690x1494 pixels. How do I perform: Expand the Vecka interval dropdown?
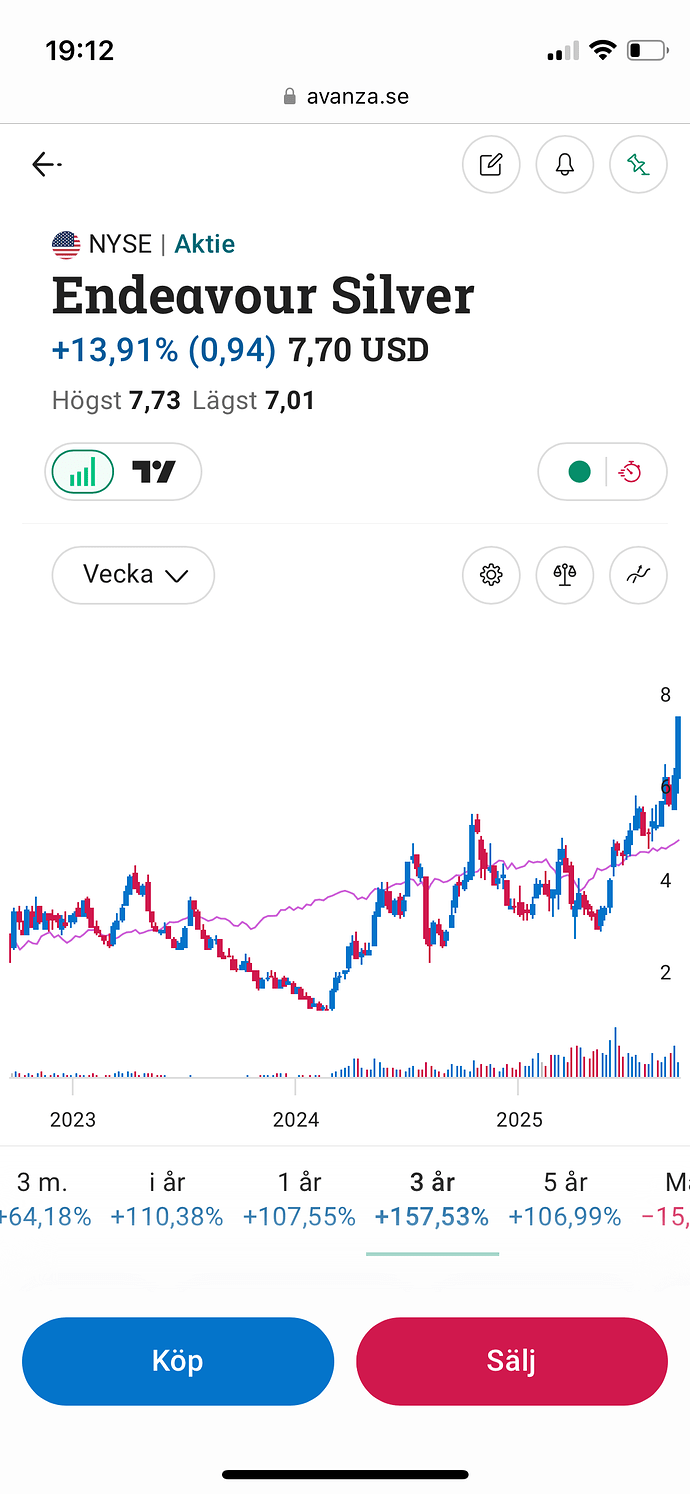[133, 575]
